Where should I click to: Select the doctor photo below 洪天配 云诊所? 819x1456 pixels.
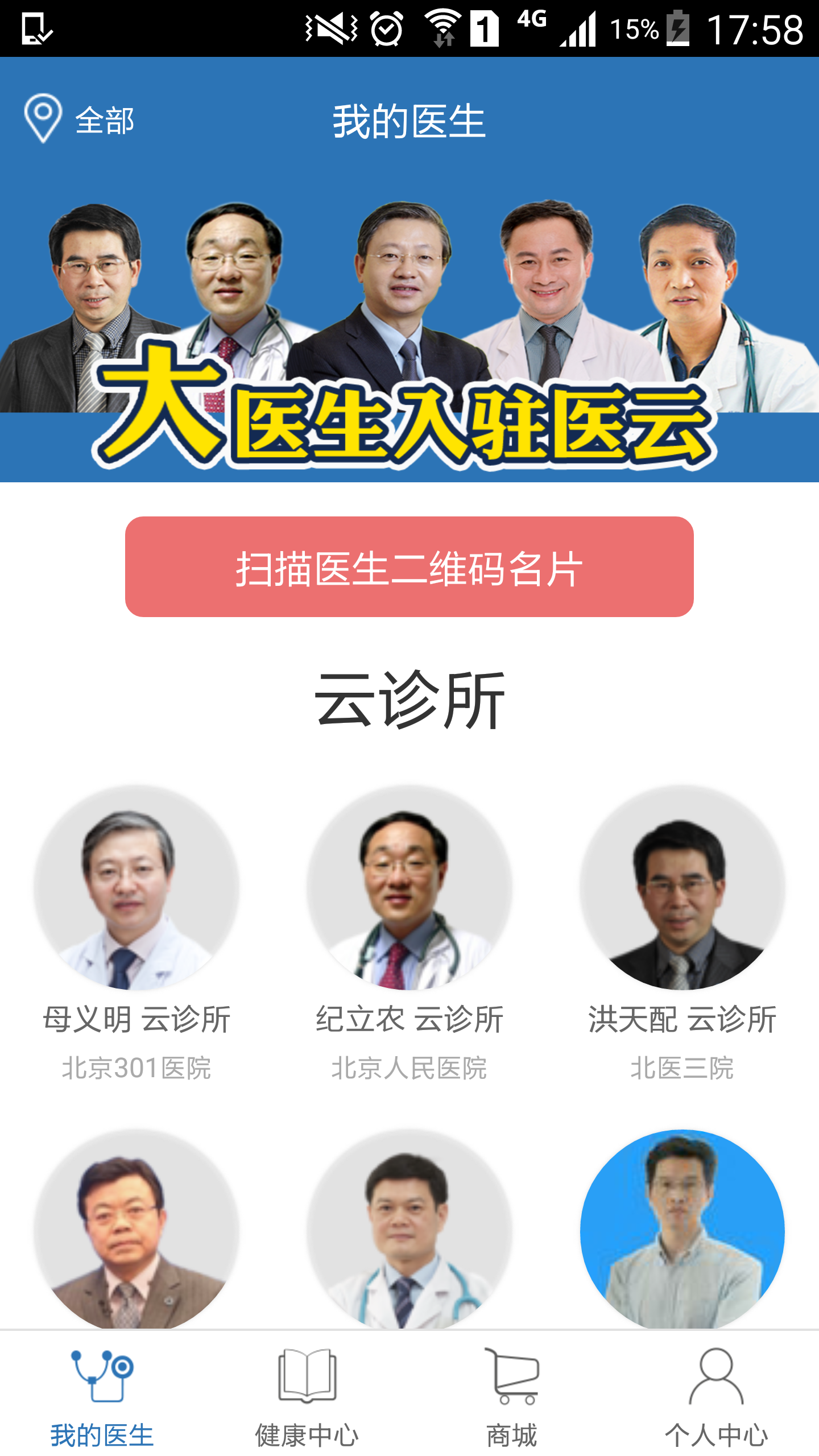click(x=682, y=1228)
